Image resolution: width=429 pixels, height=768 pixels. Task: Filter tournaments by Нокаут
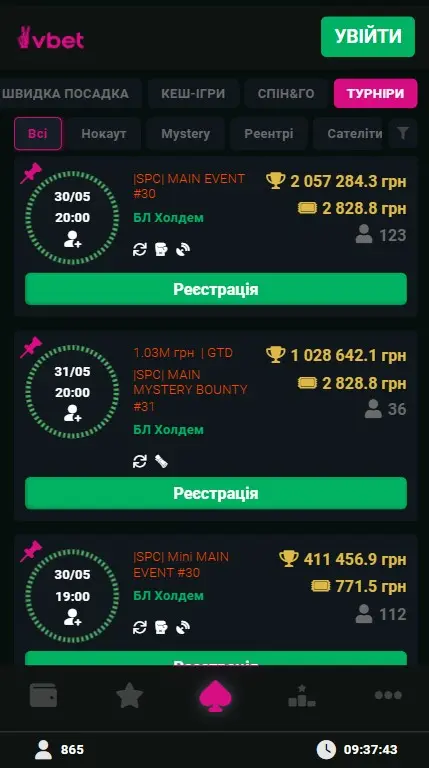(104, 134)
